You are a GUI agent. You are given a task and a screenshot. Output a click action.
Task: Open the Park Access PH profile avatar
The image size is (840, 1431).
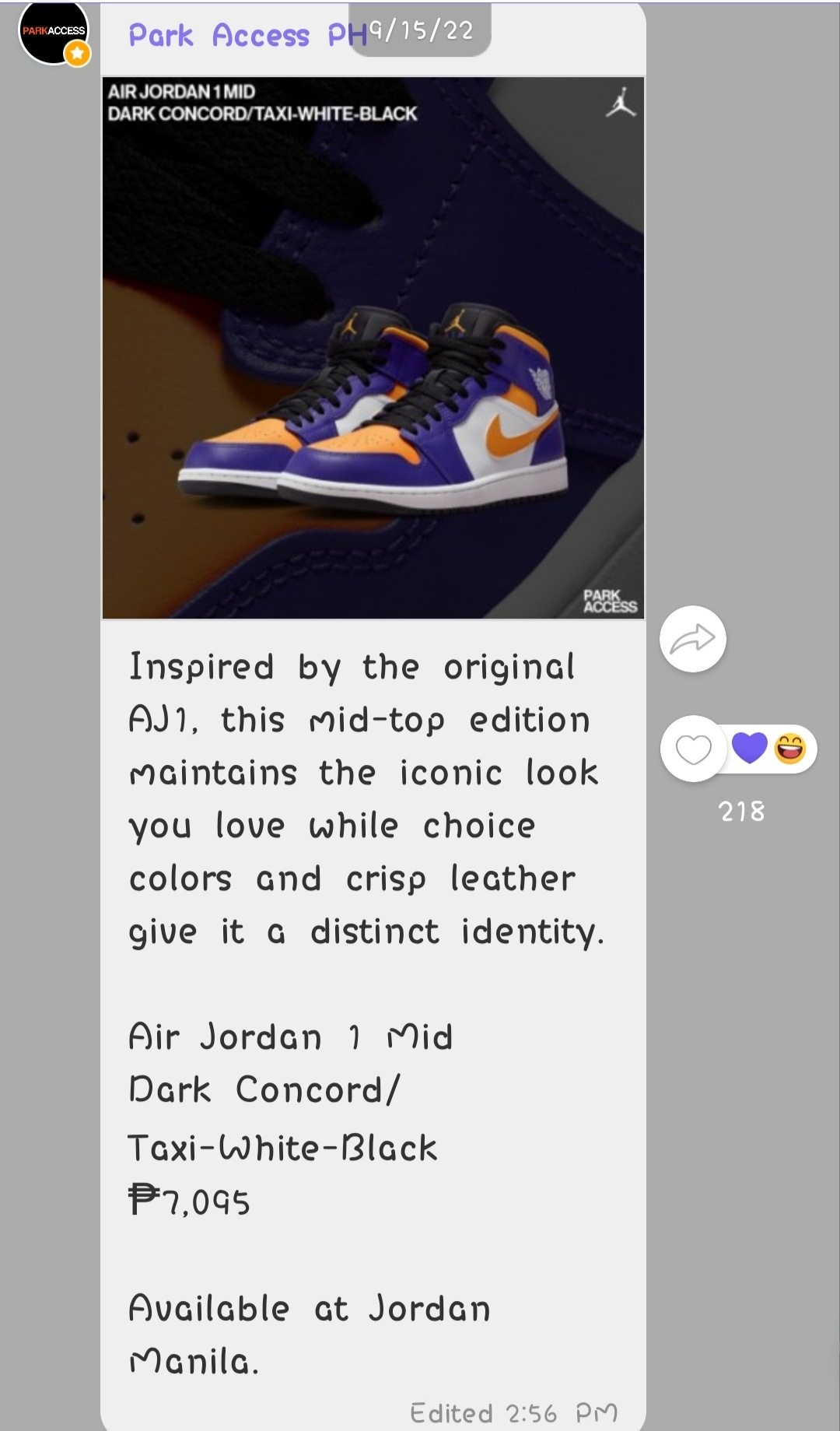(53, 33)
